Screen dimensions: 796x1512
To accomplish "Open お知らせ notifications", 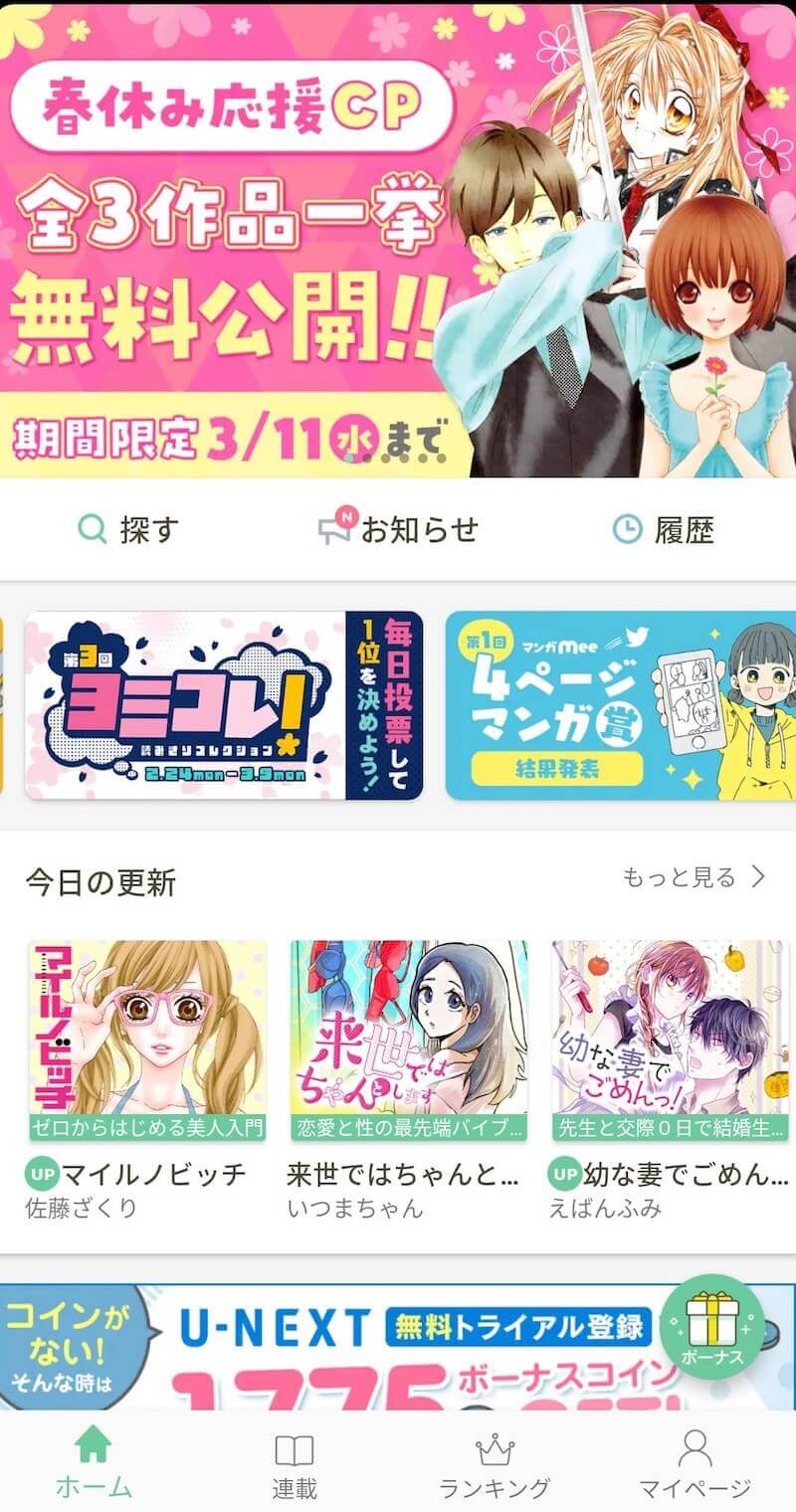I will (398, 529).
